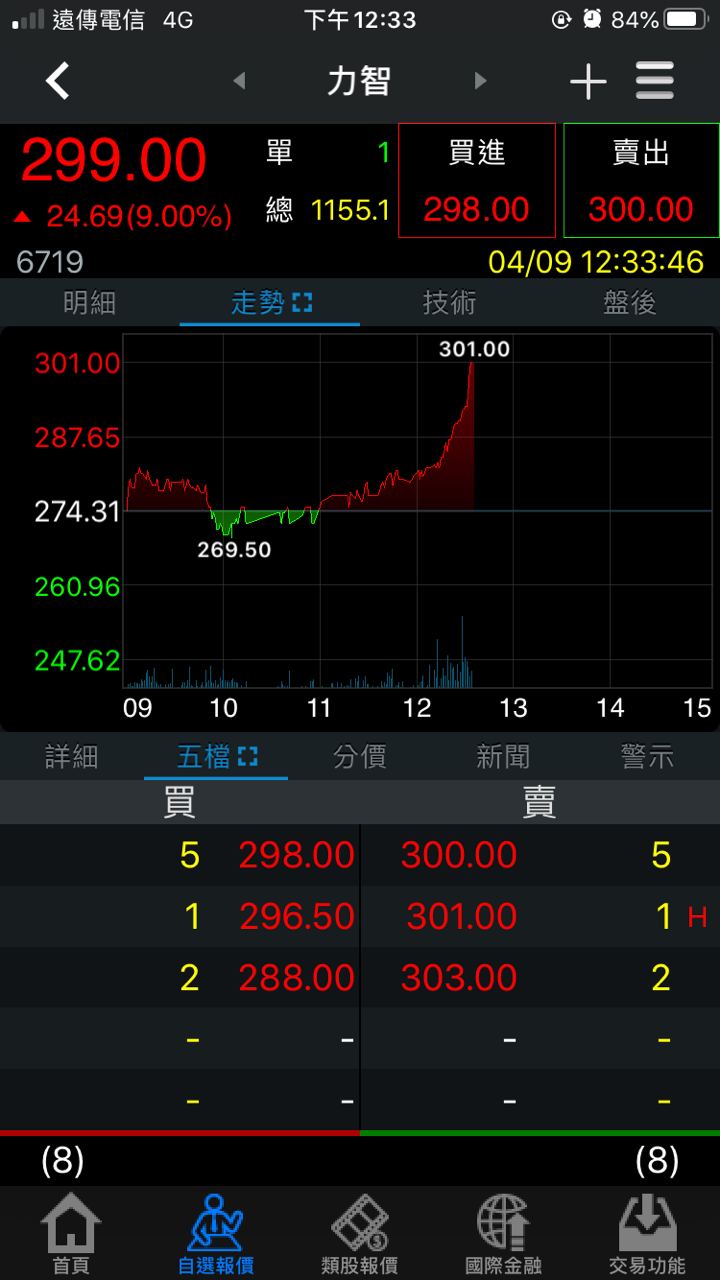
Task: Select the 走勢 trend tab
Action: pos(270,303)
